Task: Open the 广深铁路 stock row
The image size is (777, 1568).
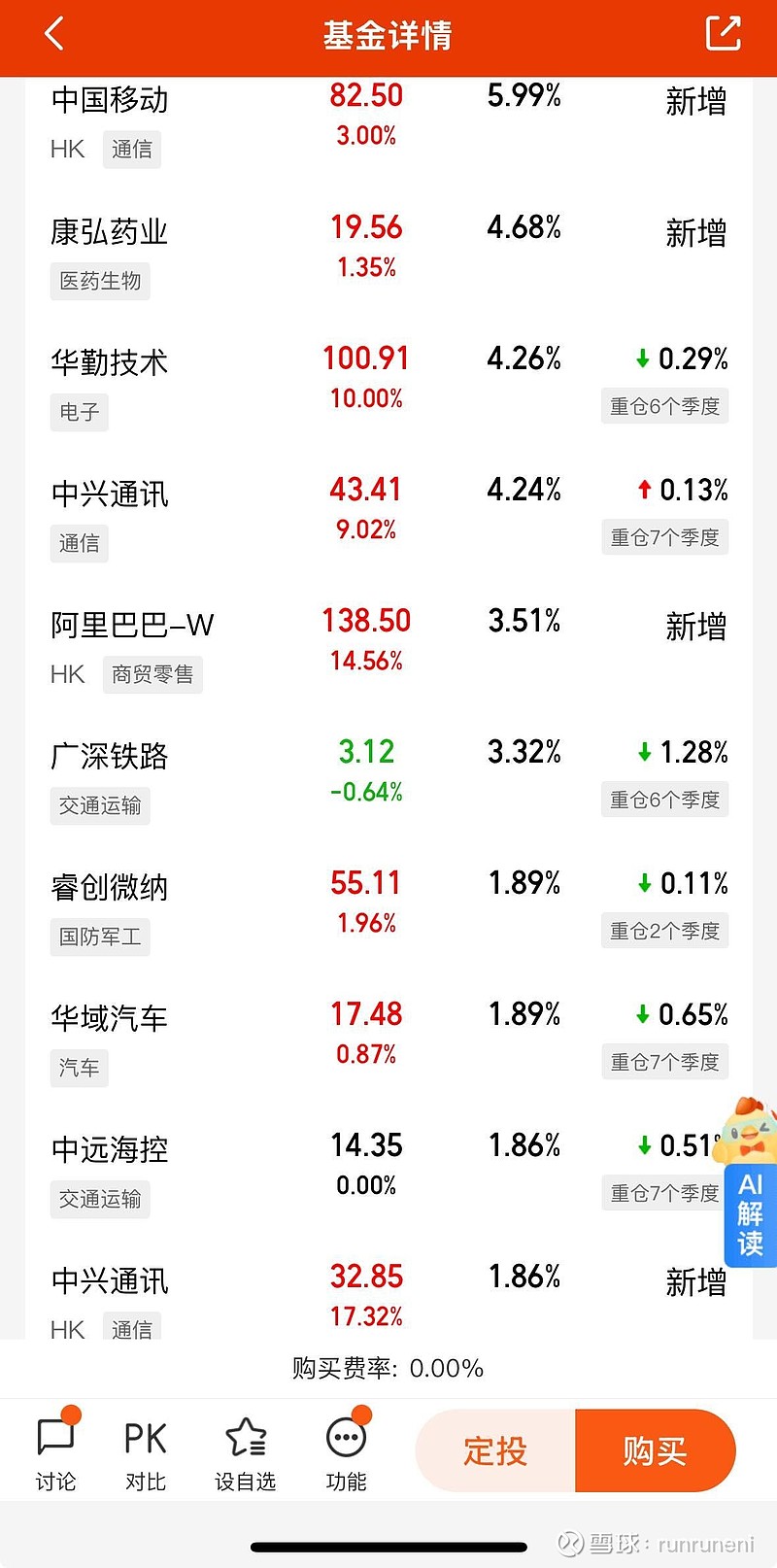Action: [x=388, y=779]
